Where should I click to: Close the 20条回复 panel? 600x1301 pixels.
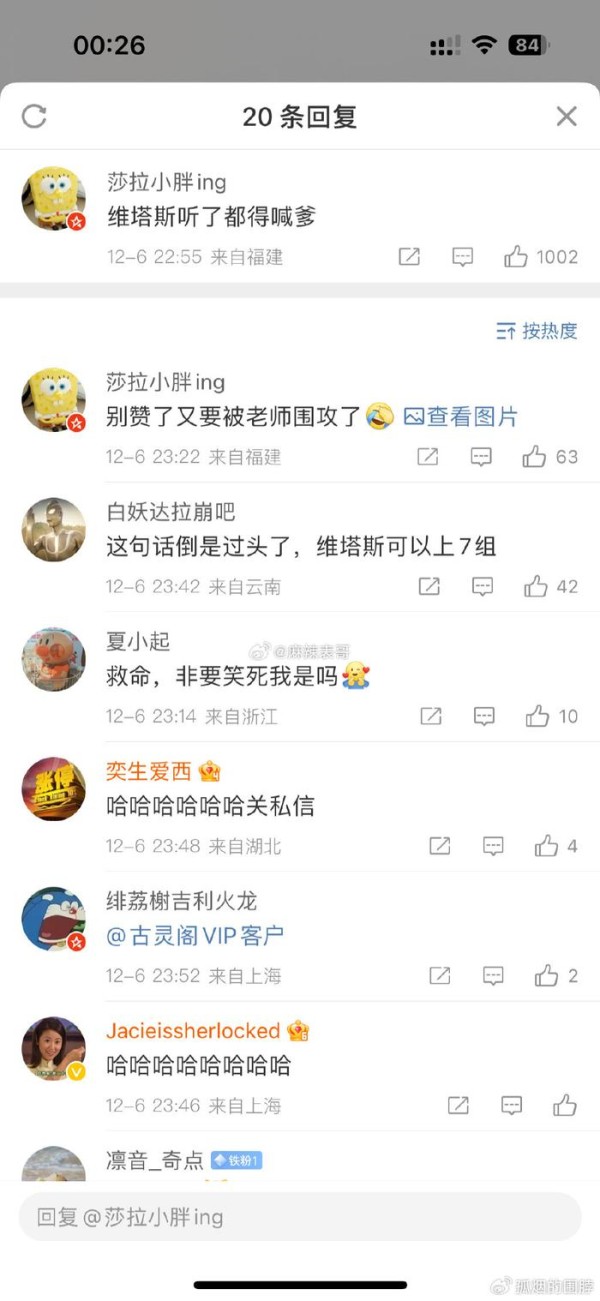[566, 116]
